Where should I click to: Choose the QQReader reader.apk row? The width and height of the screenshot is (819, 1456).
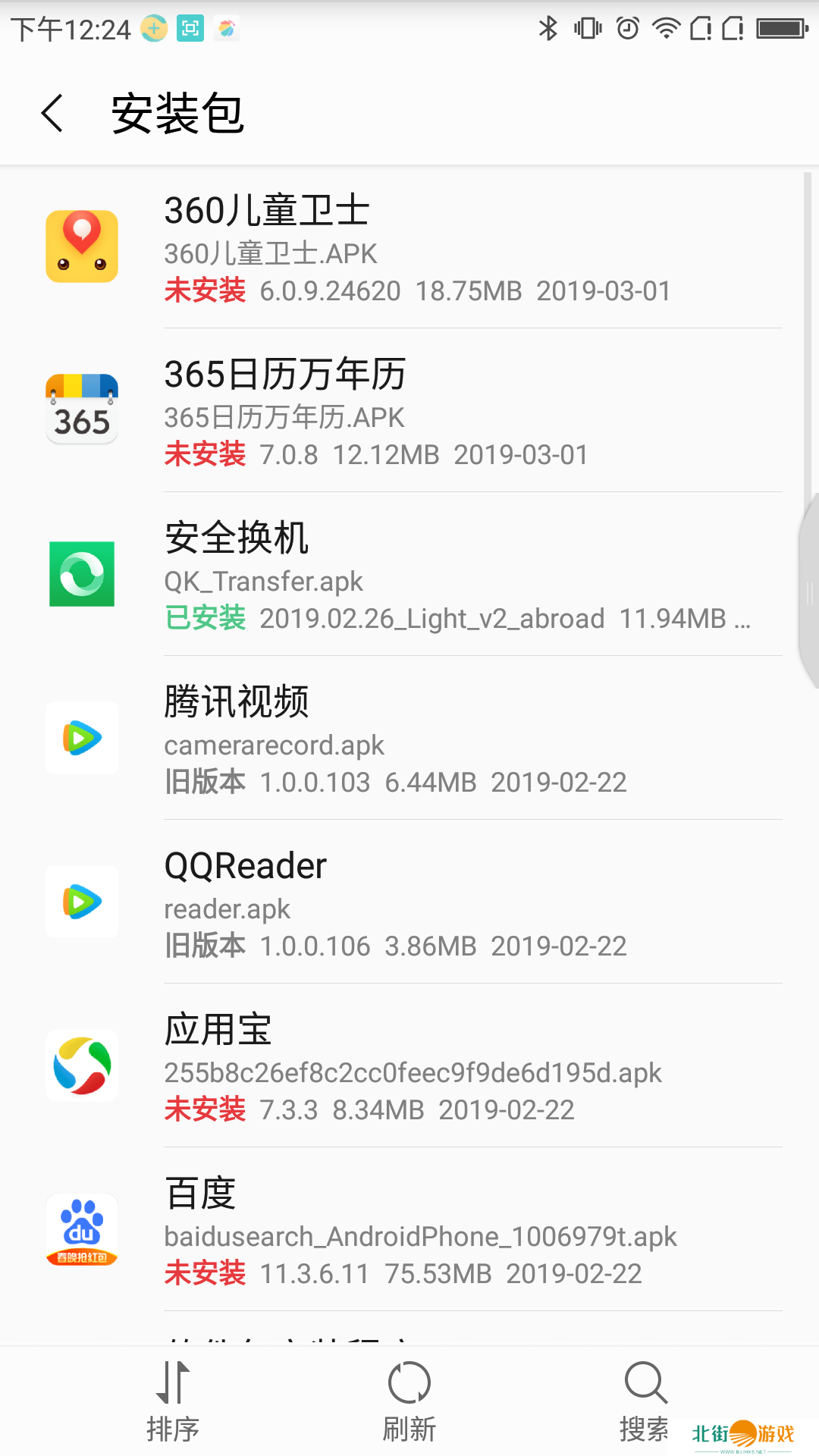[409, 903]
